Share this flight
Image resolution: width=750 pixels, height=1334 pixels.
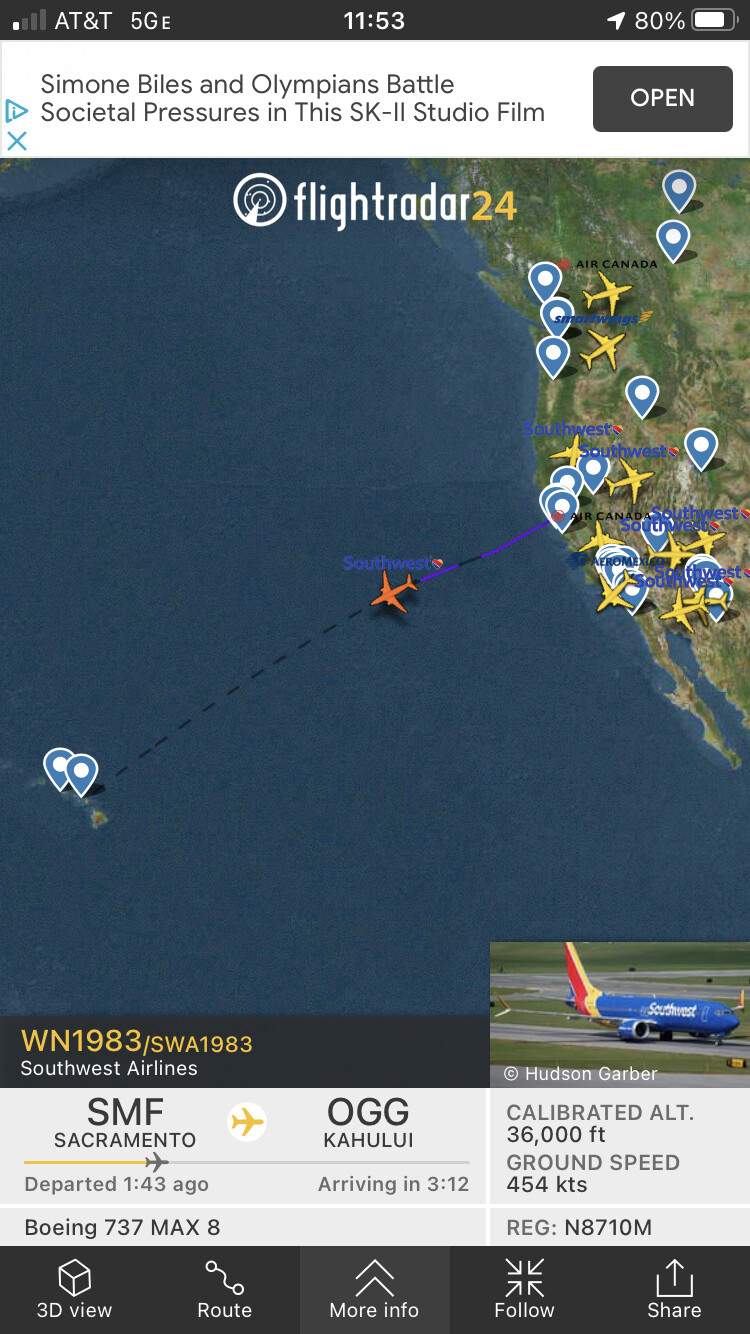674,1290
